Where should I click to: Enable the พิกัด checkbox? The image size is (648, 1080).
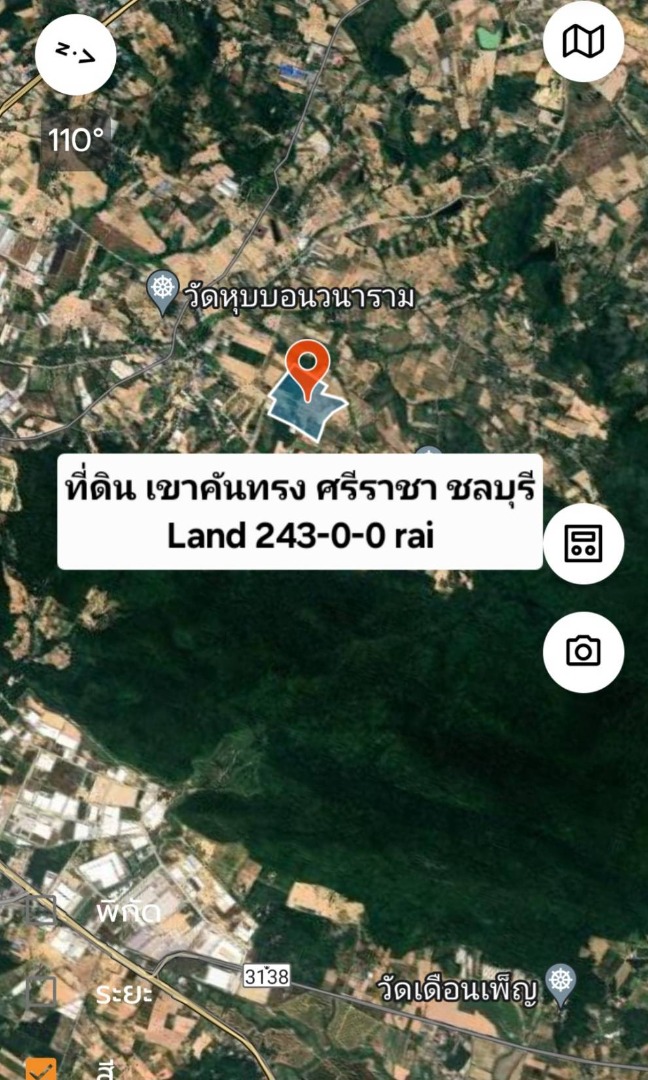41,912
